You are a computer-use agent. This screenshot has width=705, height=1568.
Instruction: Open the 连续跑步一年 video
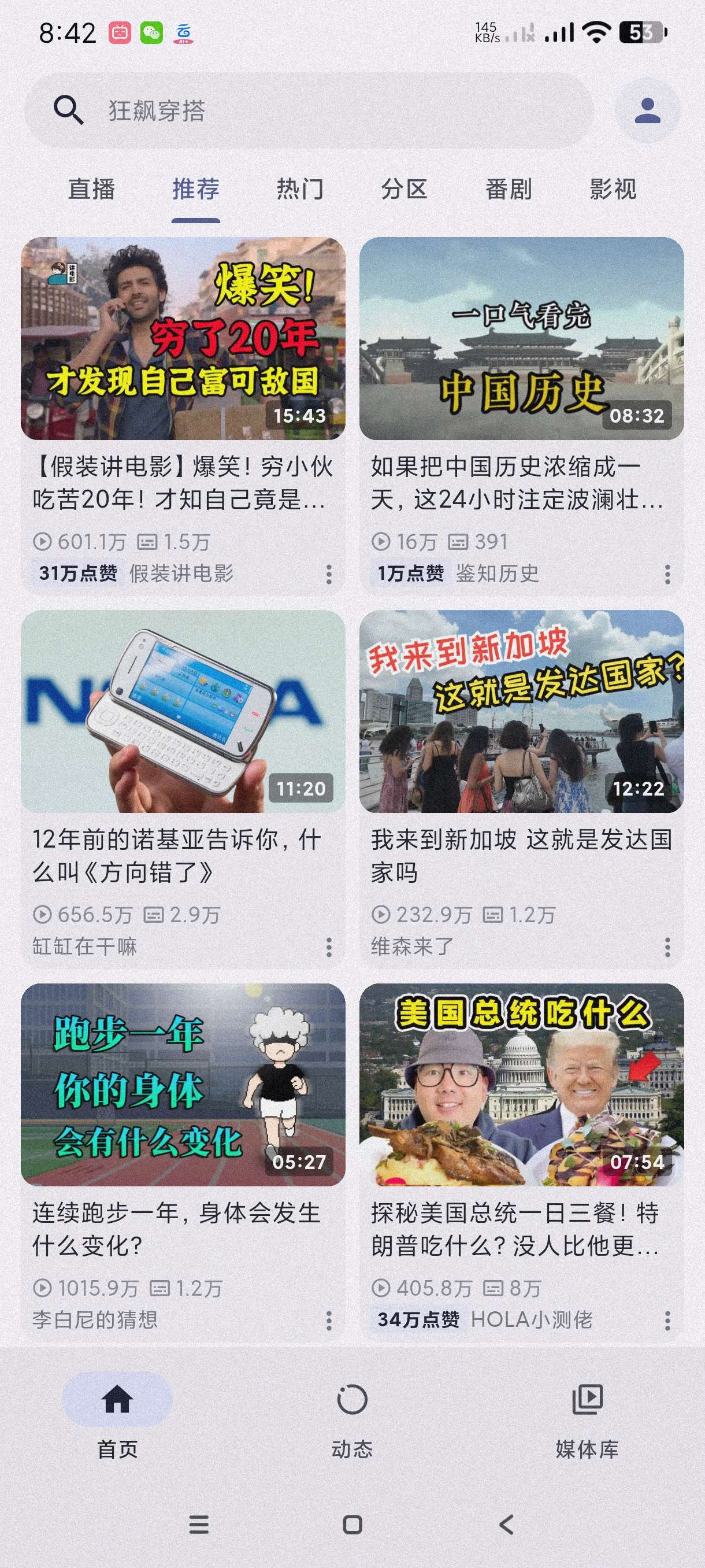pos(183,1084)
